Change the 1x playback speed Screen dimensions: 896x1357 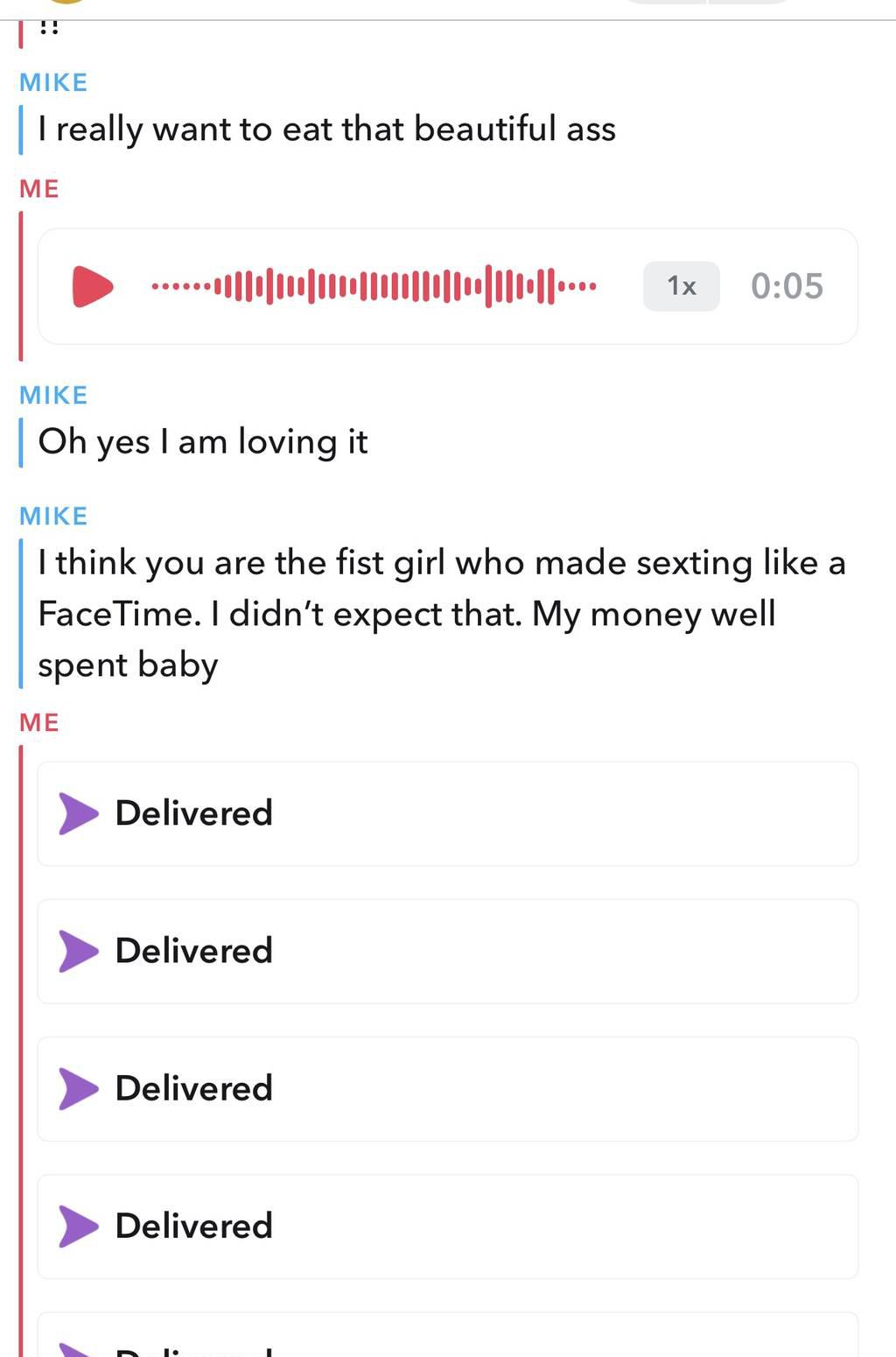point(681,286)
